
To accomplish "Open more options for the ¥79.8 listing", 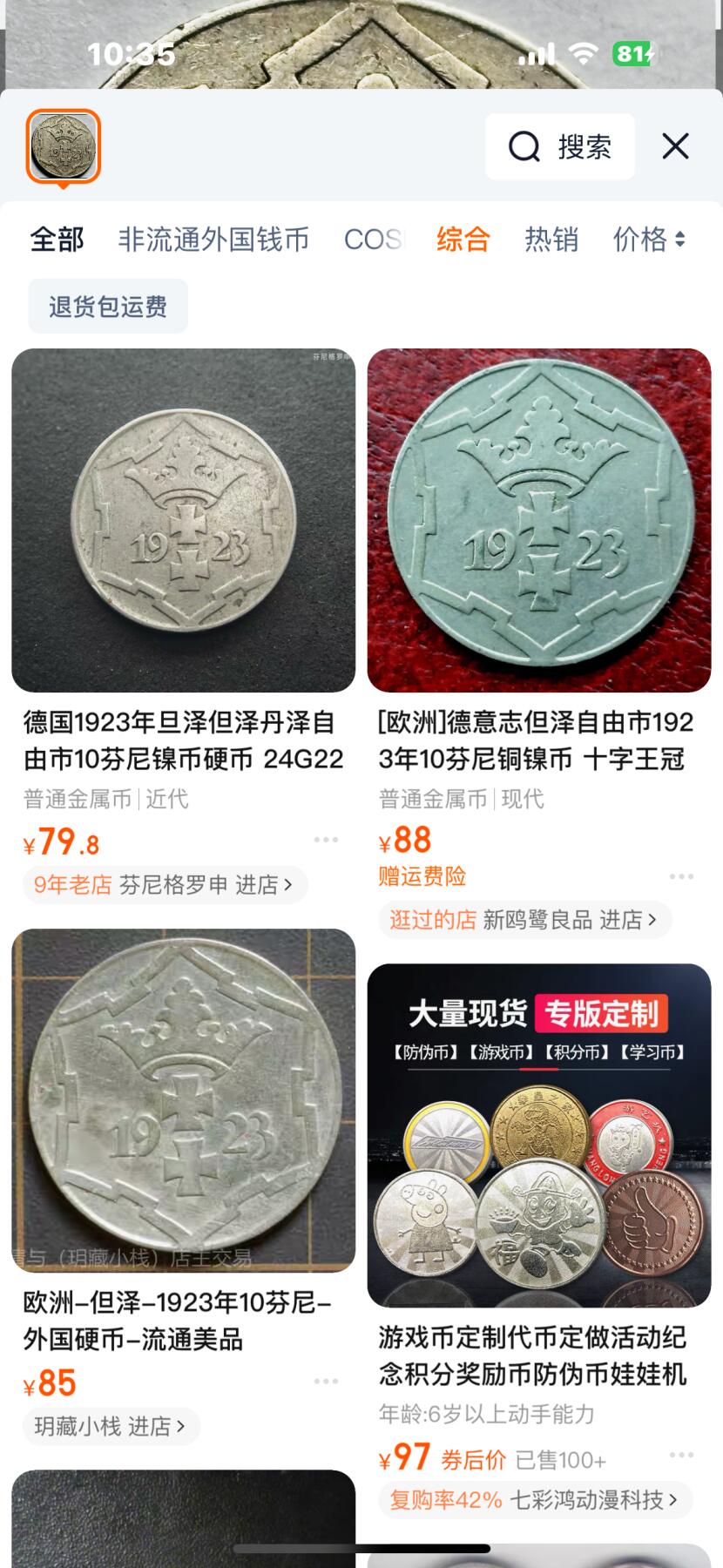I will (x=326, y=840).
